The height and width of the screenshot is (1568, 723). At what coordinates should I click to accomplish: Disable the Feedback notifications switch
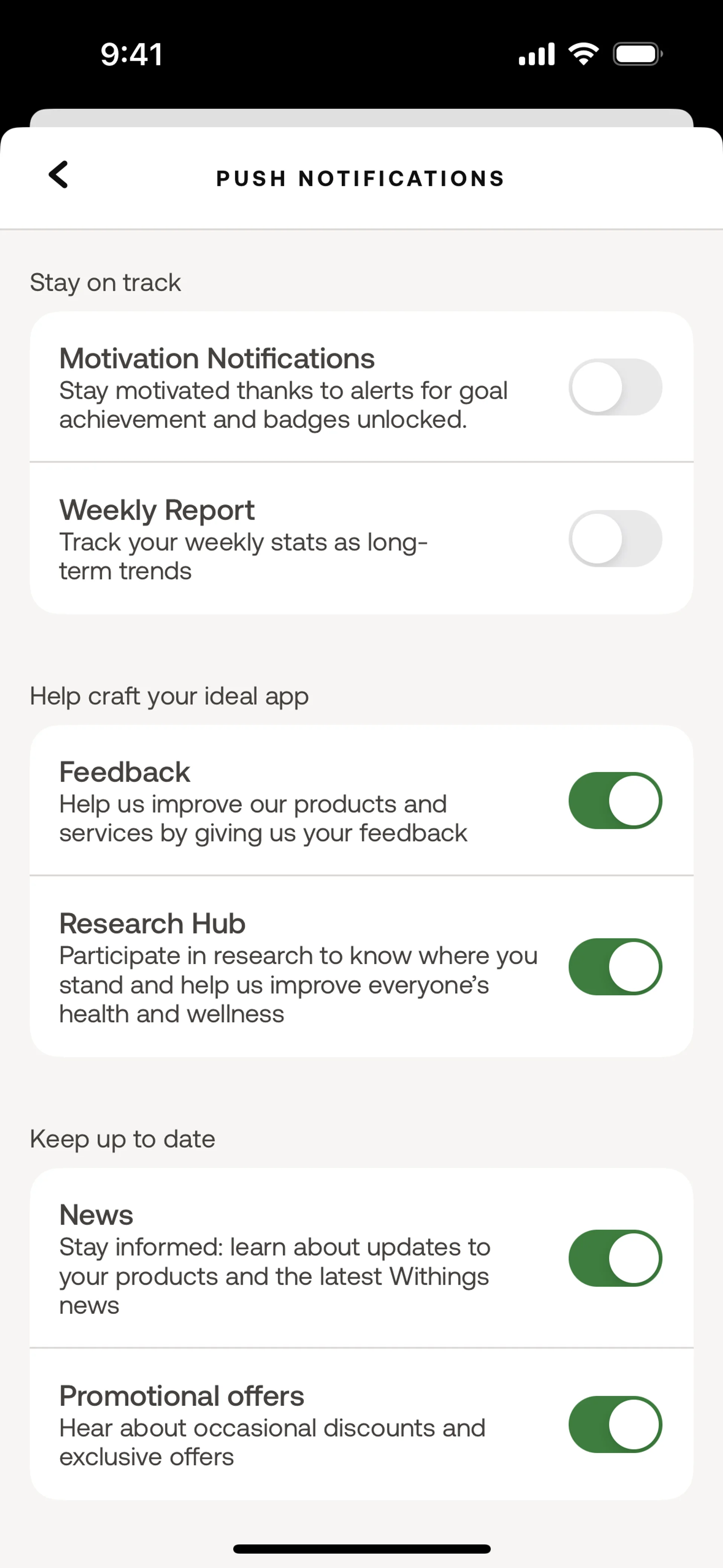click(615, 801)
